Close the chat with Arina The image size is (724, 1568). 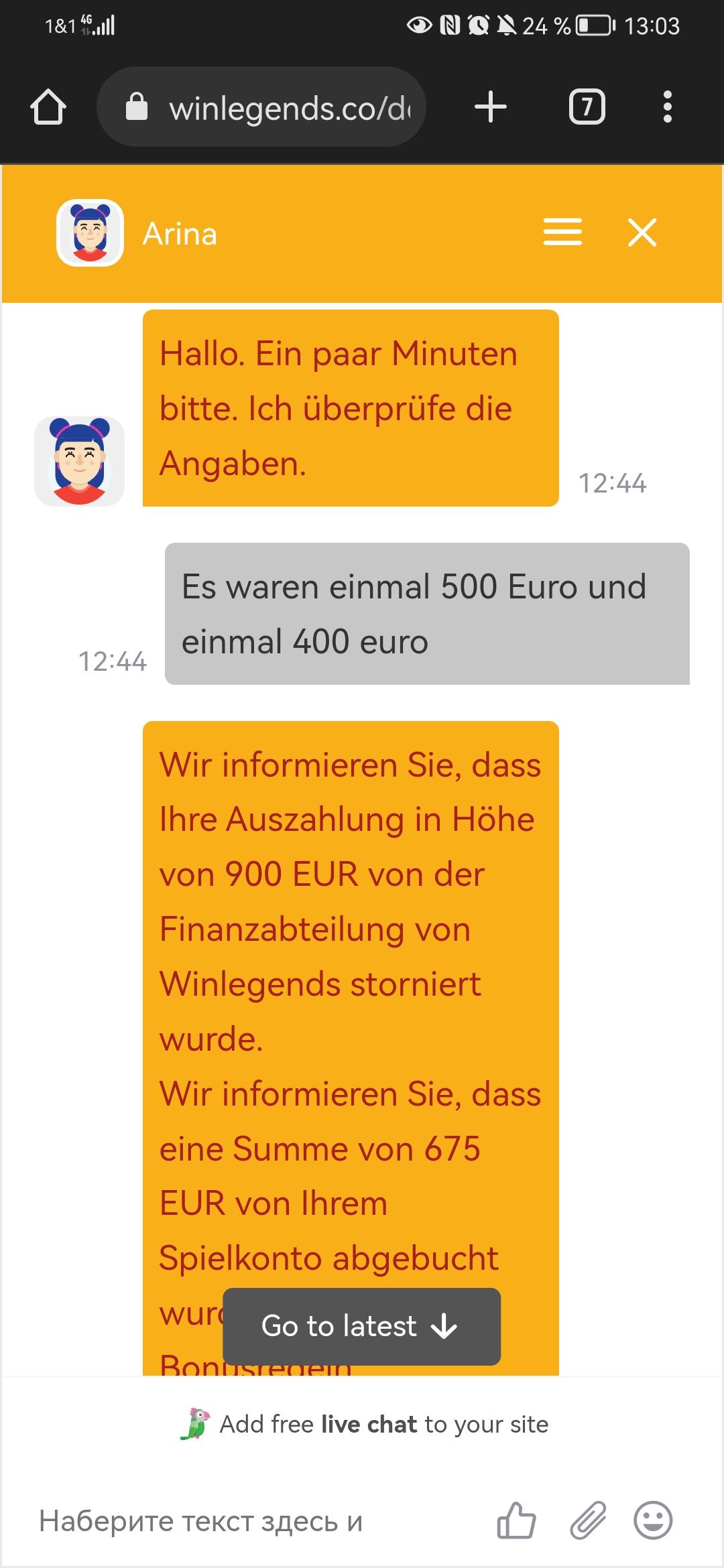click(x=642, y=233)
